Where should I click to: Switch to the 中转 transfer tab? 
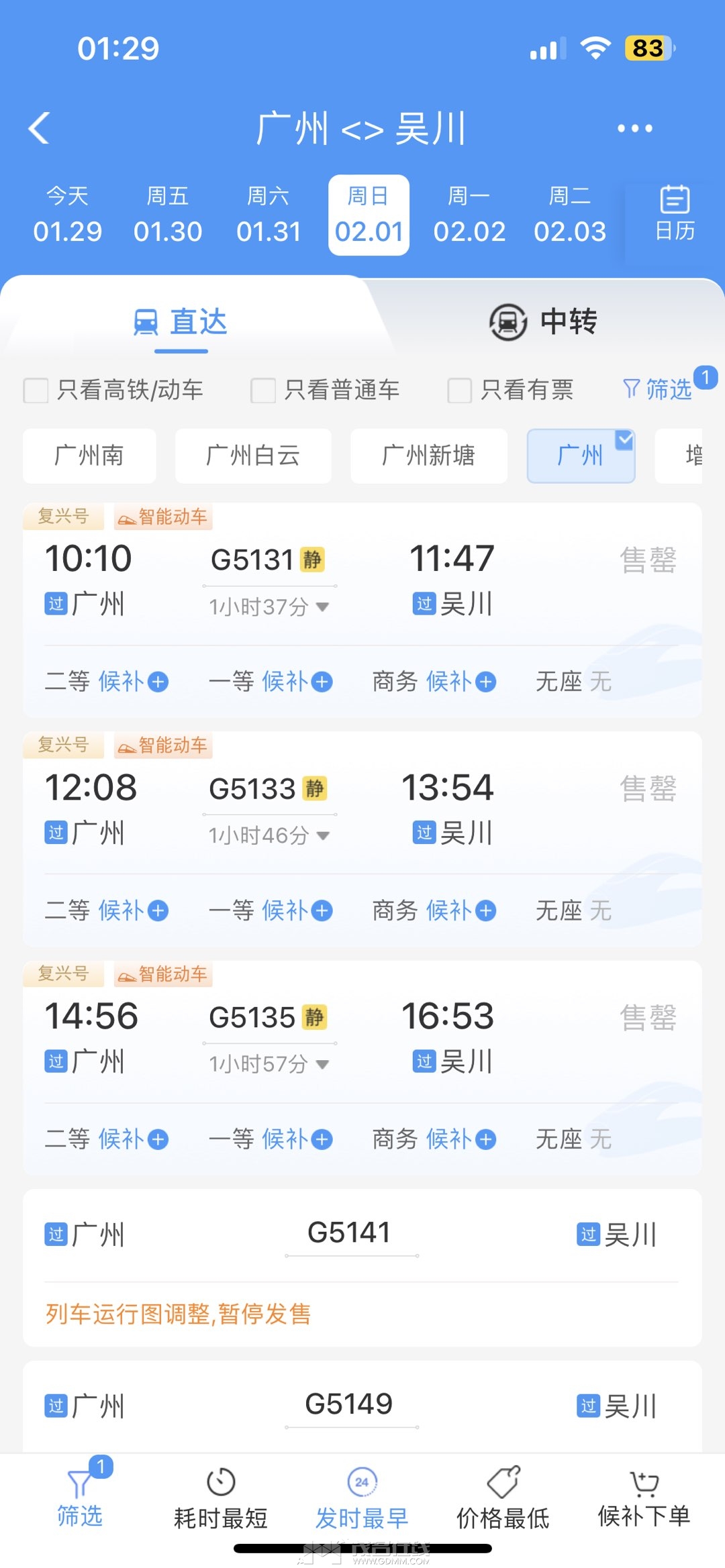tap(544, 321)
